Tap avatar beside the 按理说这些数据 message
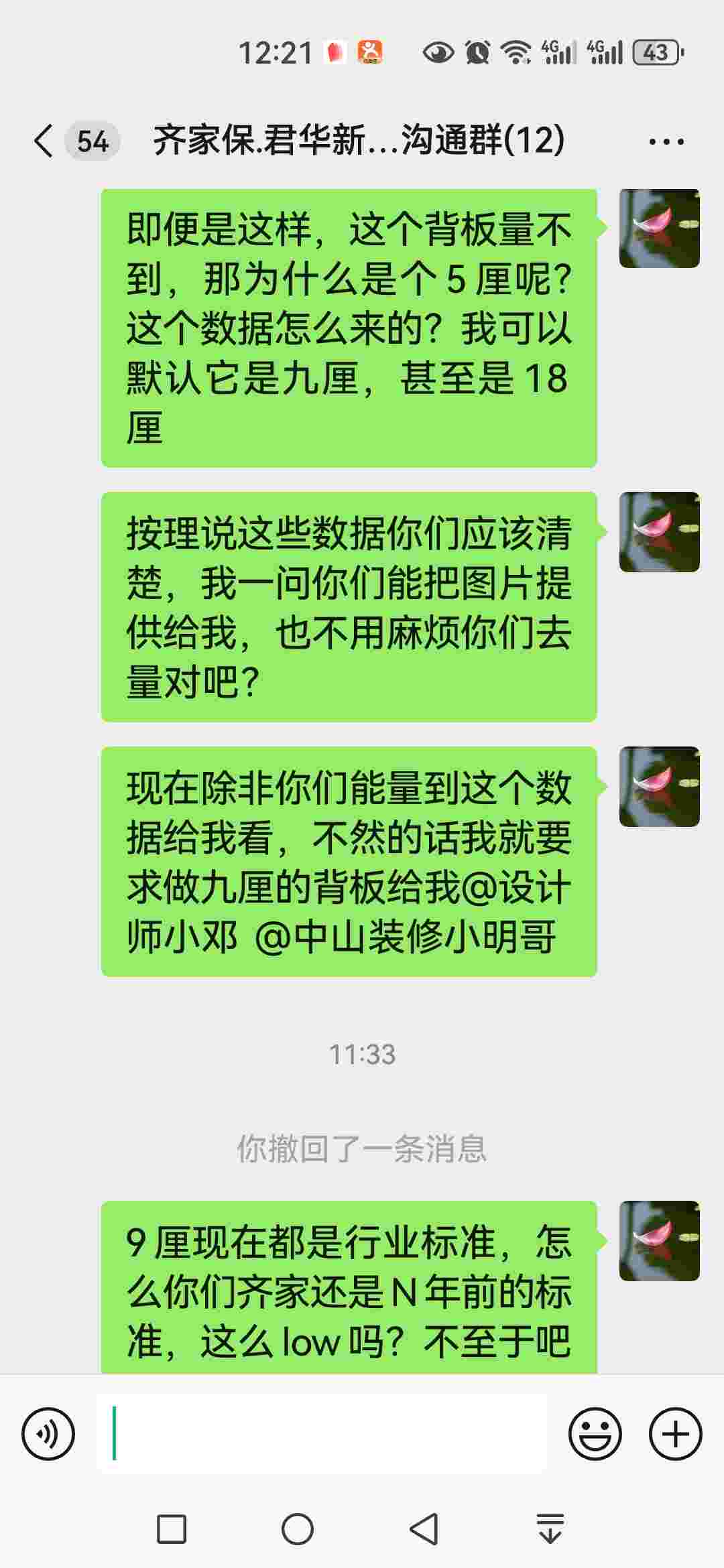This screenshot has width=724, height=1568. (660, 532)
